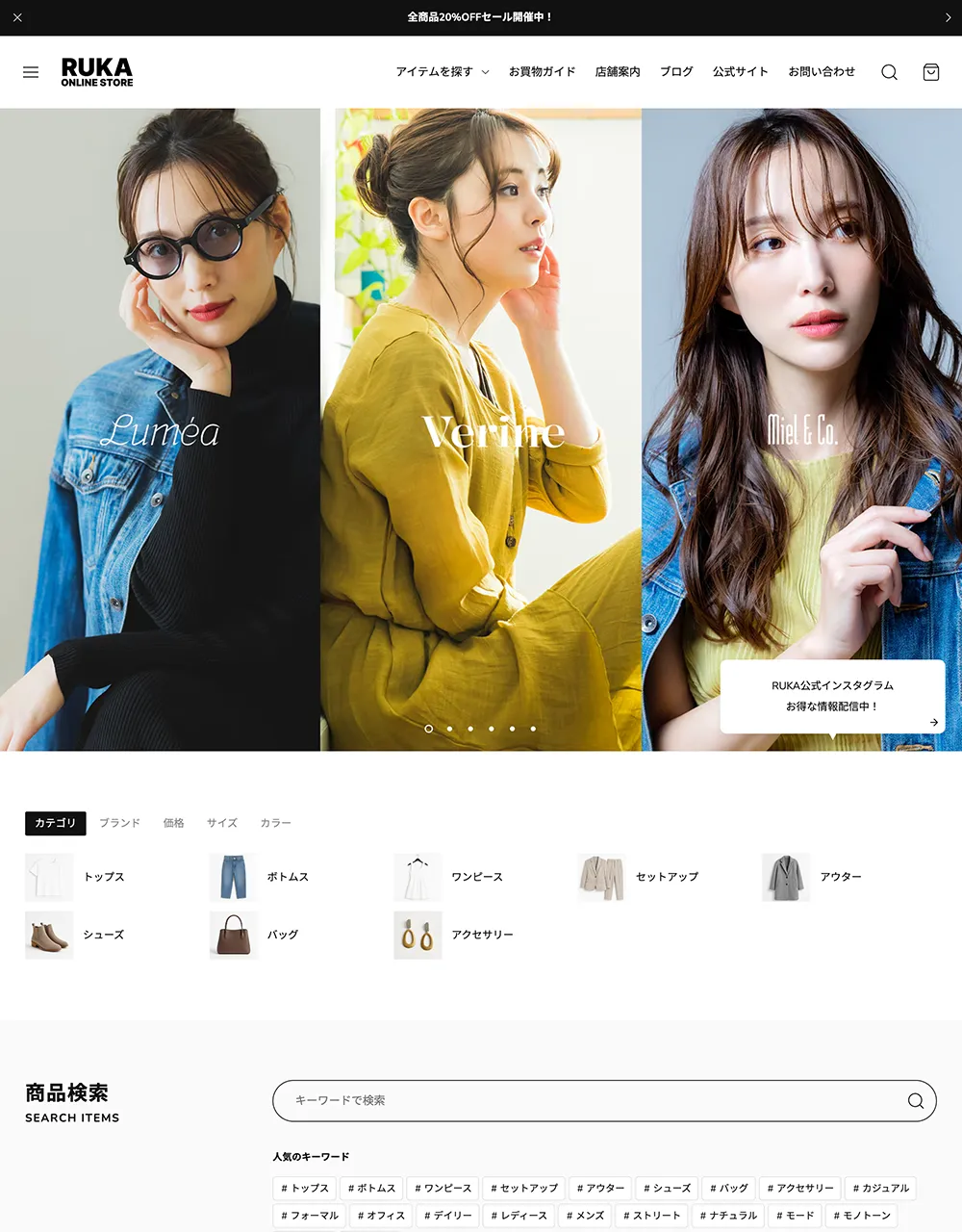Open the Lumèa brand banner

(160, 430)
